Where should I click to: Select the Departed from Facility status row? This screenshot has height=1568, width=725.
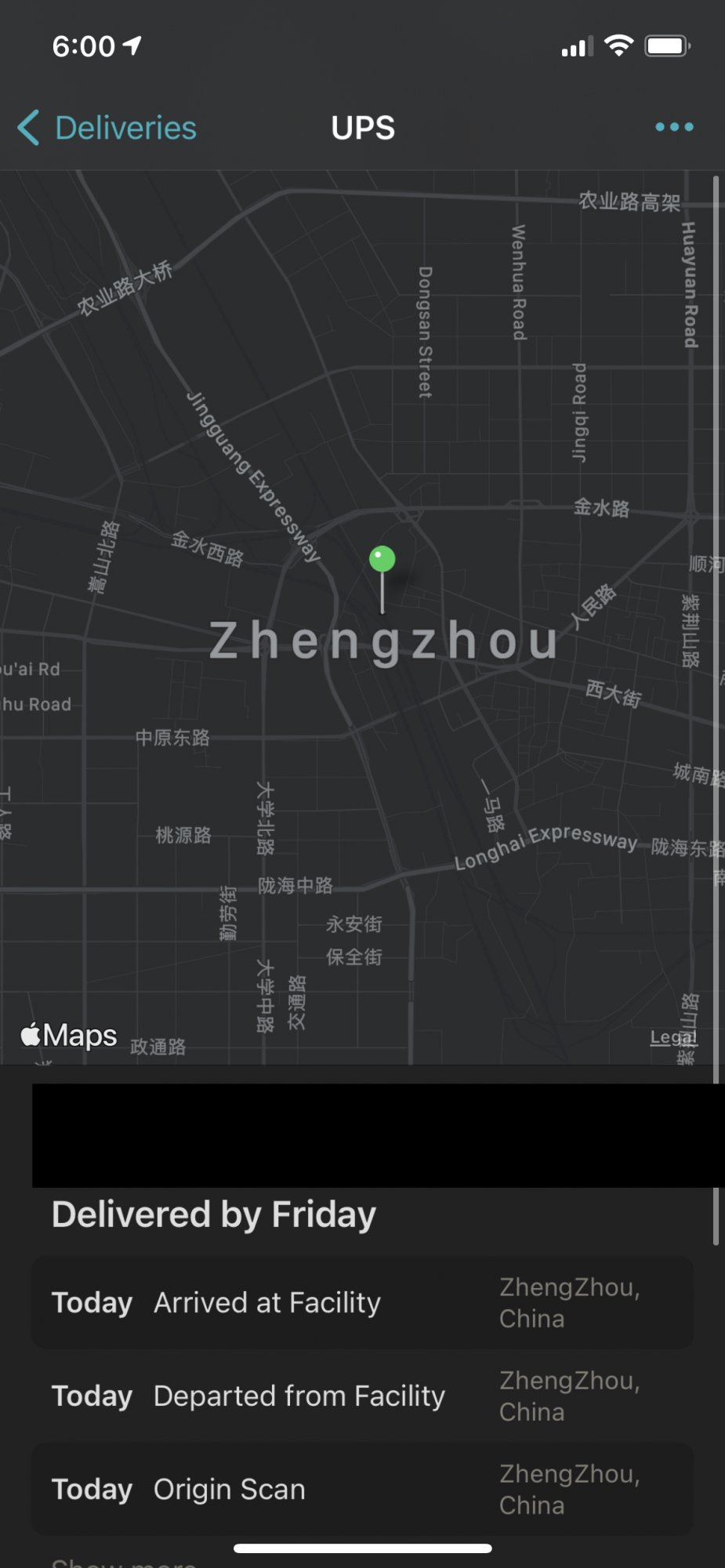[362, 1396]
